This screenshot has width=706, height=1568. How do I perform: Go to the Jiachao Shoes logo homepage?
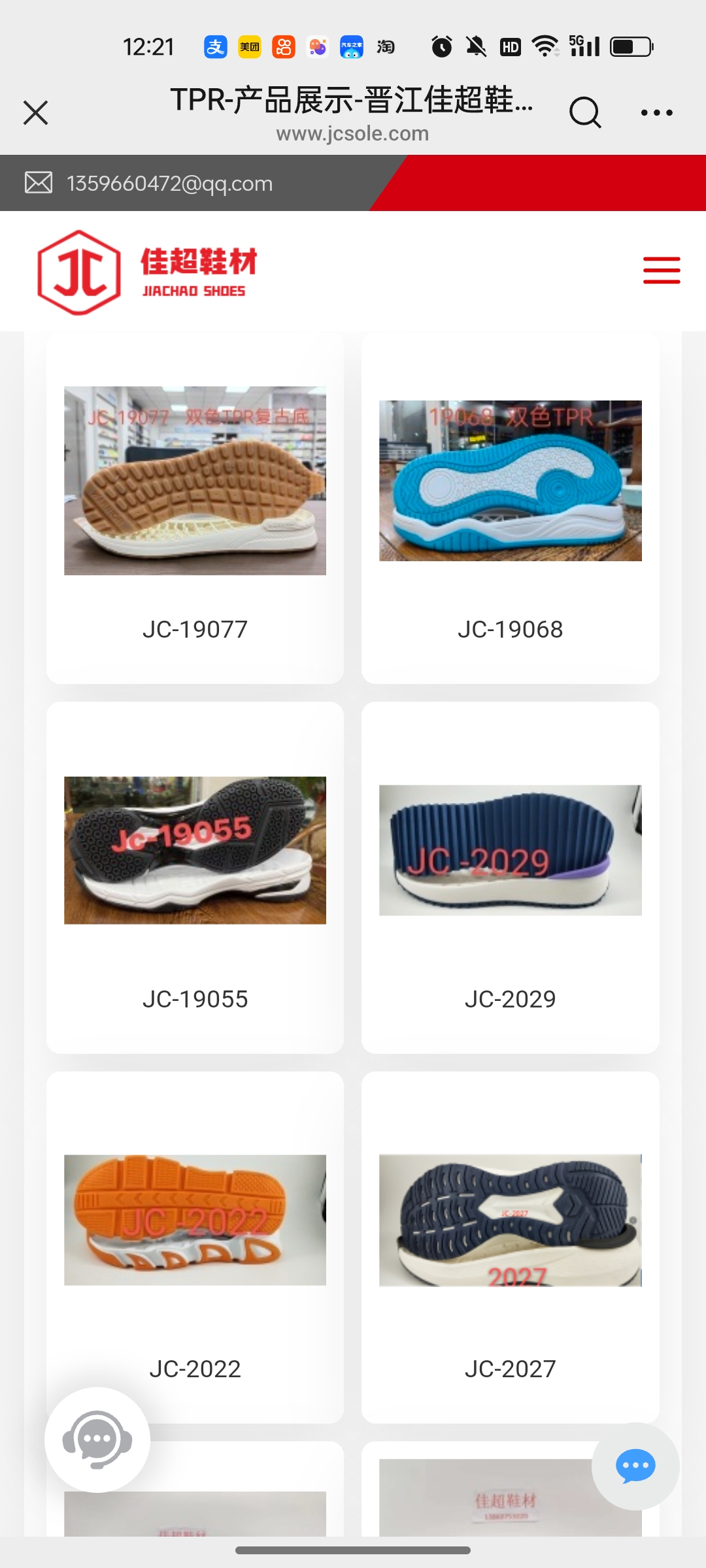click(x=148, y=272)
